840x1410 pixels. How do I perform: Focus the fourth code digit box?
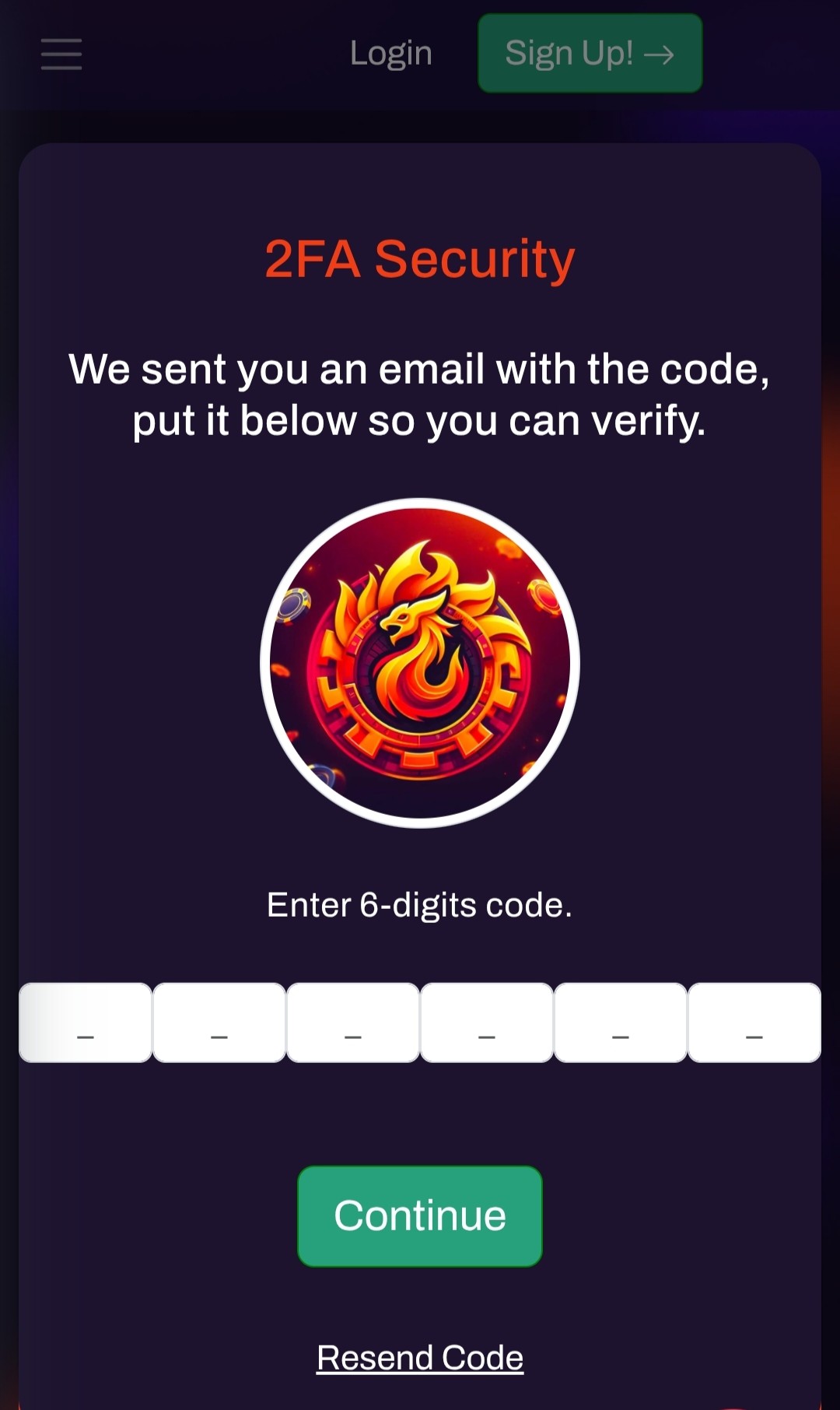pos(487,1022)
